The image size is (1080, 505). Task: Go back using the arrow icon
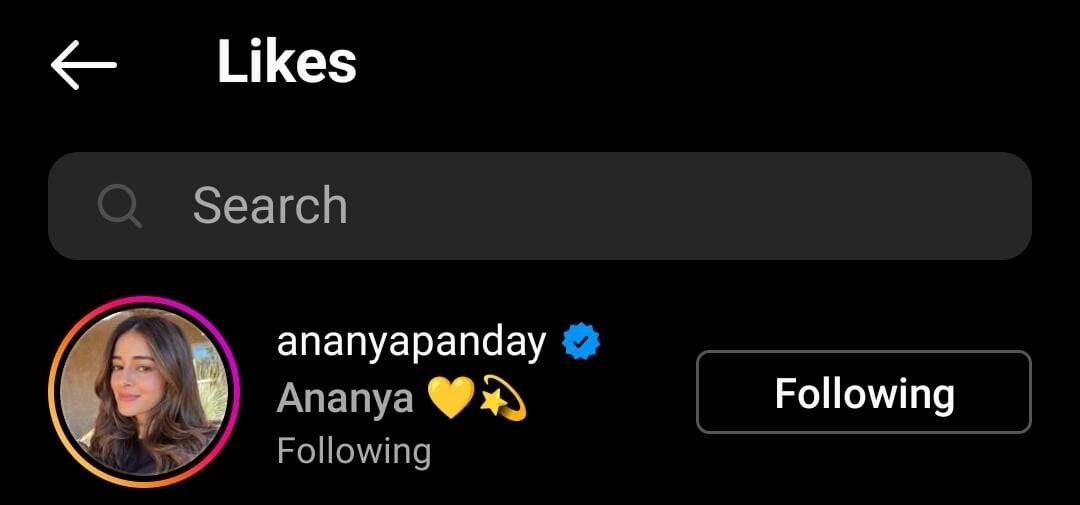(x=84, y=65)
